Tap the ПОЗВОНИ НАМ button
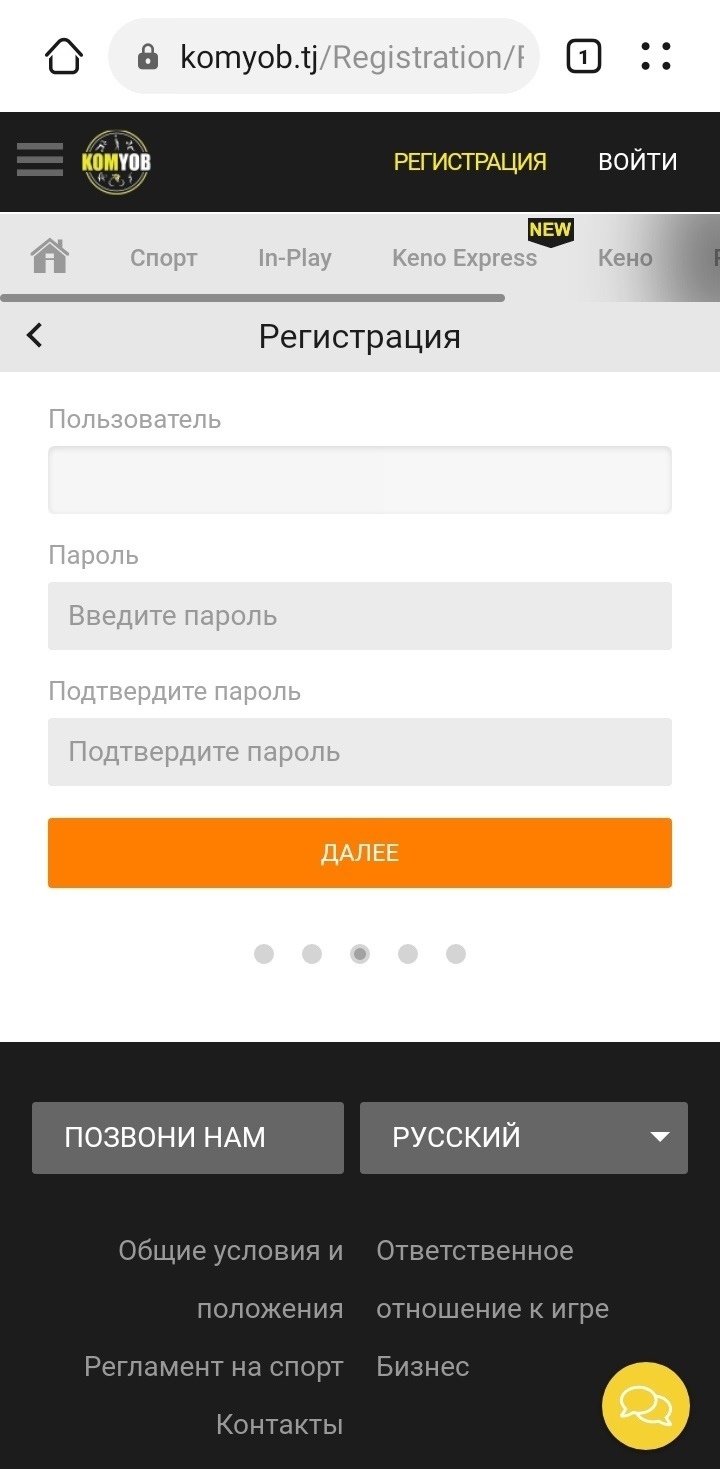Viewport: 720px width, 1469px height. tap(188, 1138)
